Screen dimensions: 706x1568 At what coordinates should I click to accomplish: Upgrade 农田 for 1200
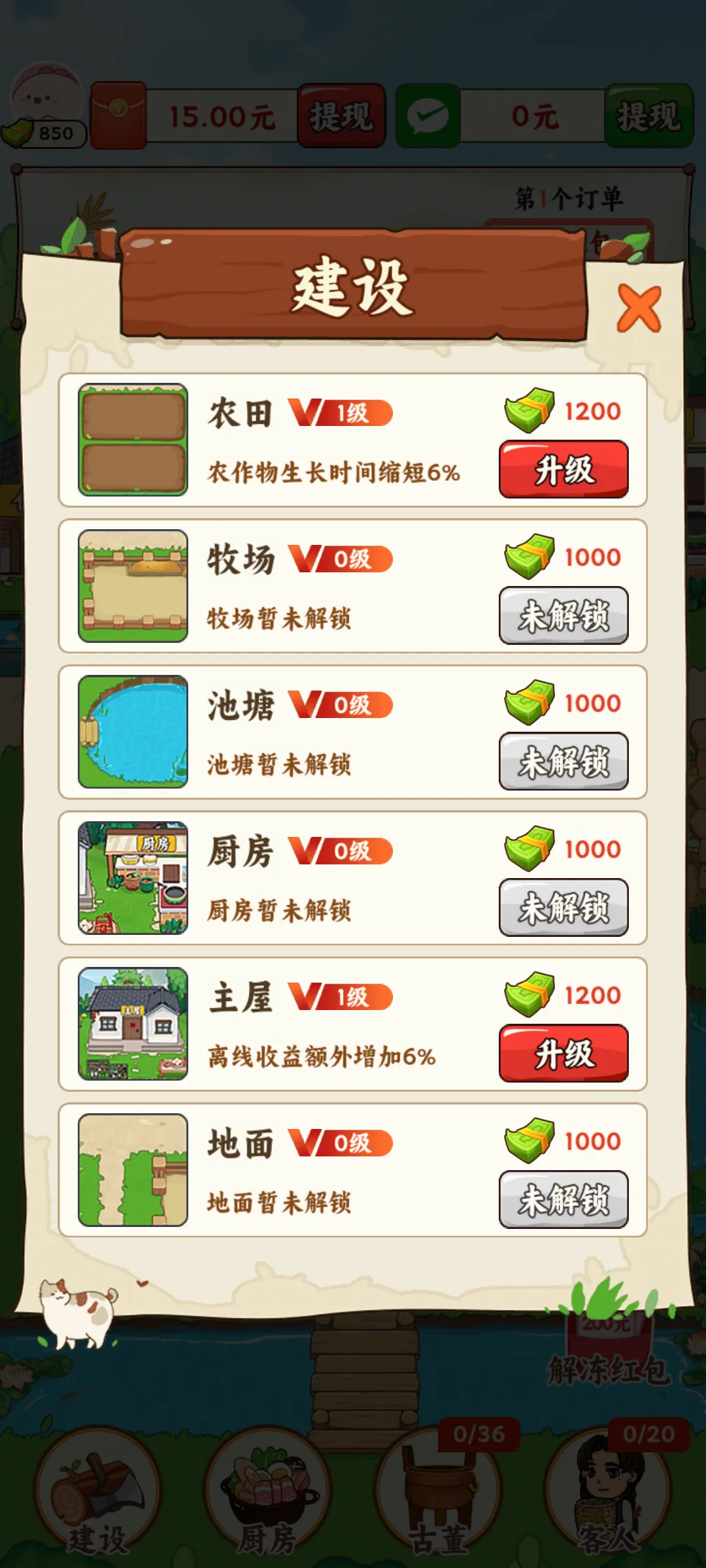(x=563, y=469)
